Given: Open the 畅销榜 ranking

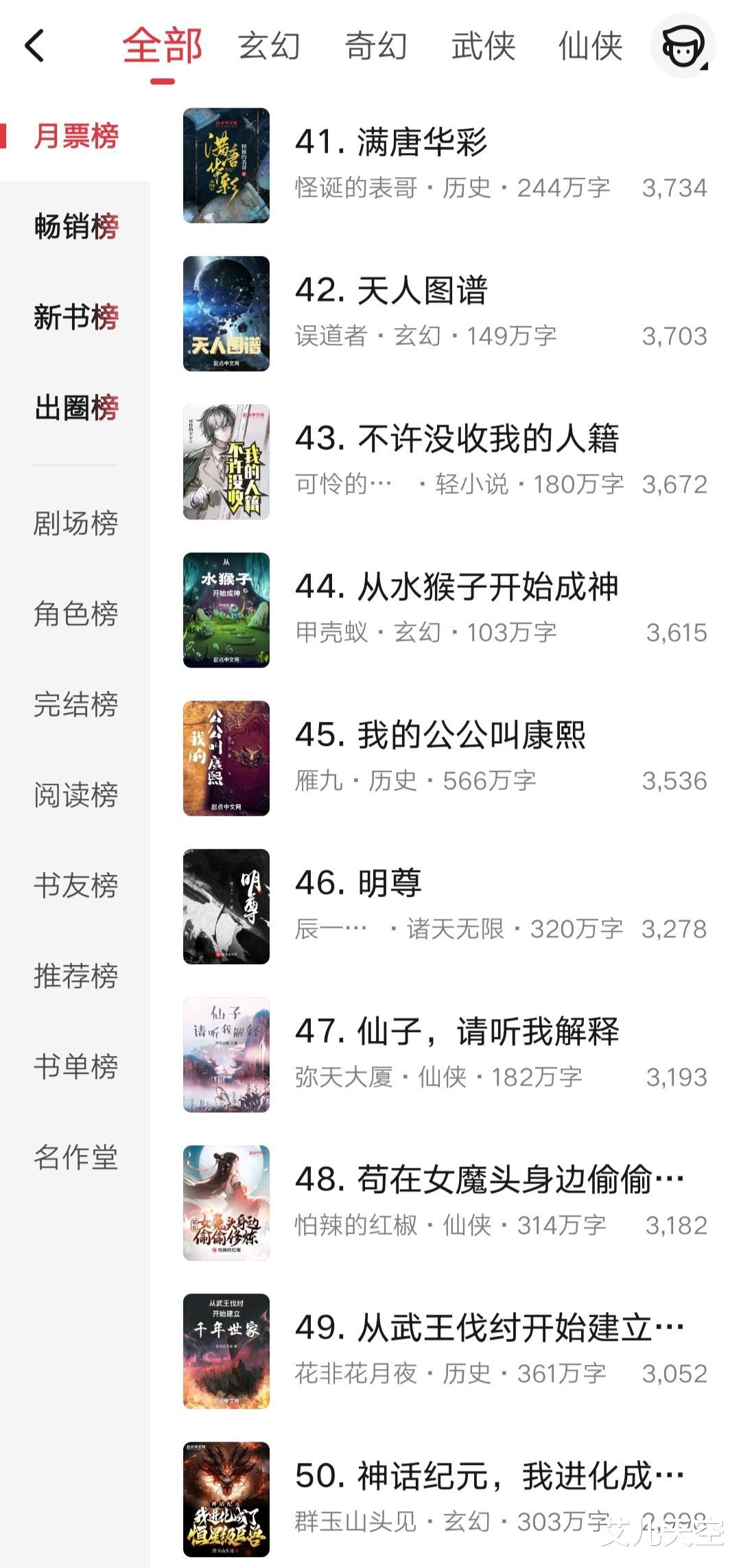Looking at the screenshot, I should pyautogui.click(x=75, y=226).
